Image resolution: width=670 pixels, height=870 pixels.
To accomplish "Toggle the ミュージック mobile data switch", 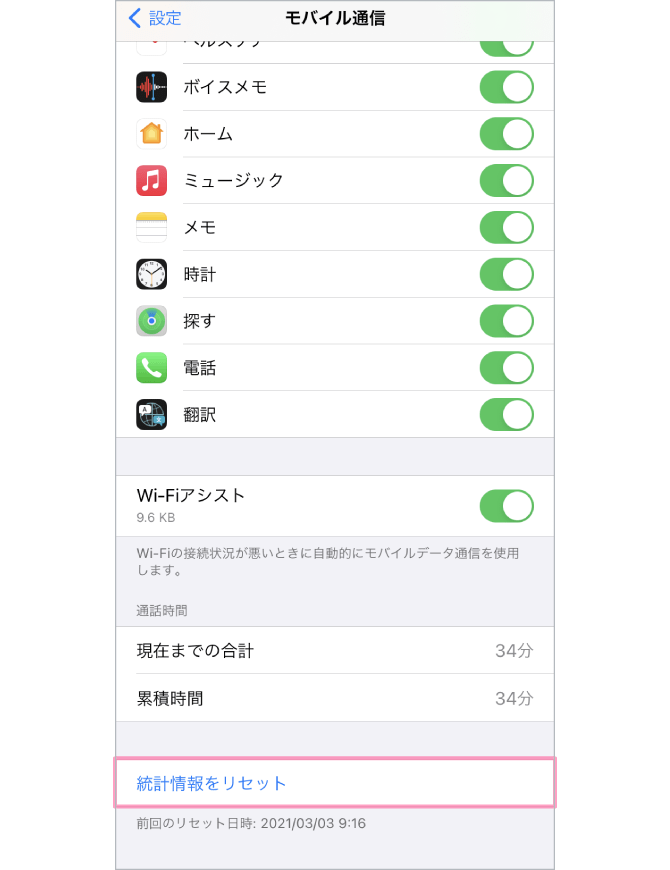I will 507,181.
